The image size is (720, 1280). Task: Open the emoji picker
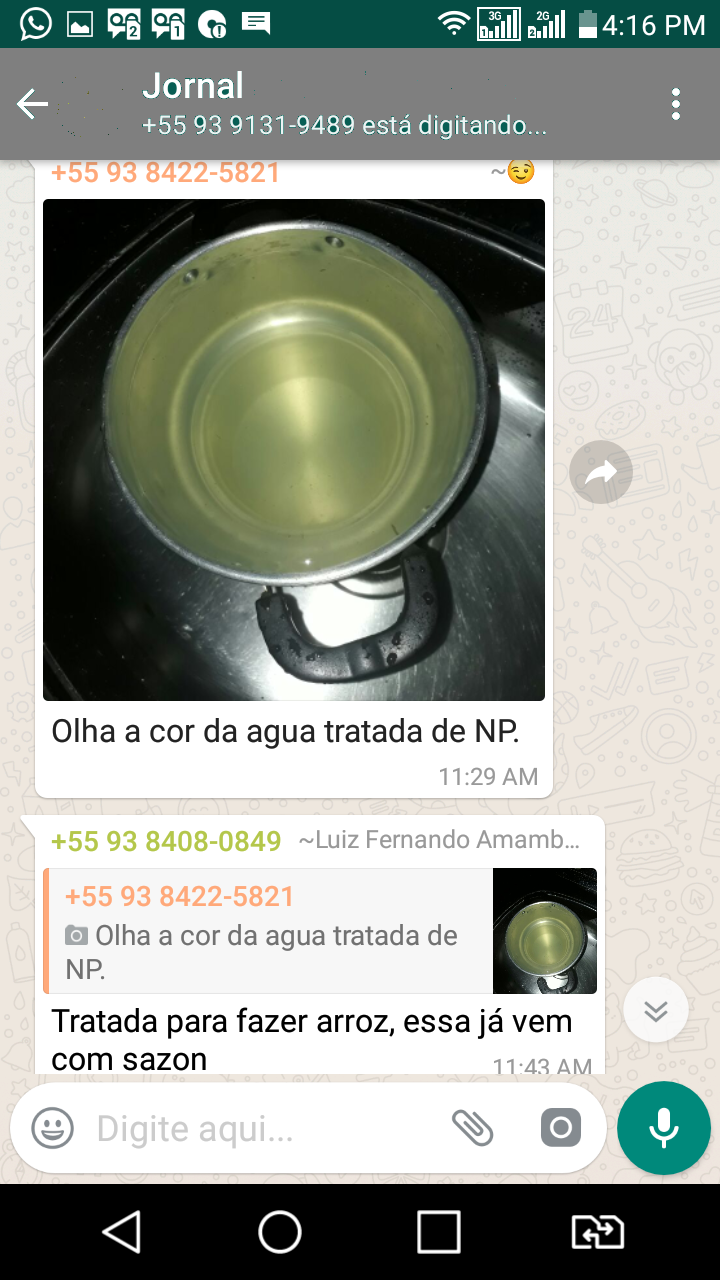(x=53, y=1129)
